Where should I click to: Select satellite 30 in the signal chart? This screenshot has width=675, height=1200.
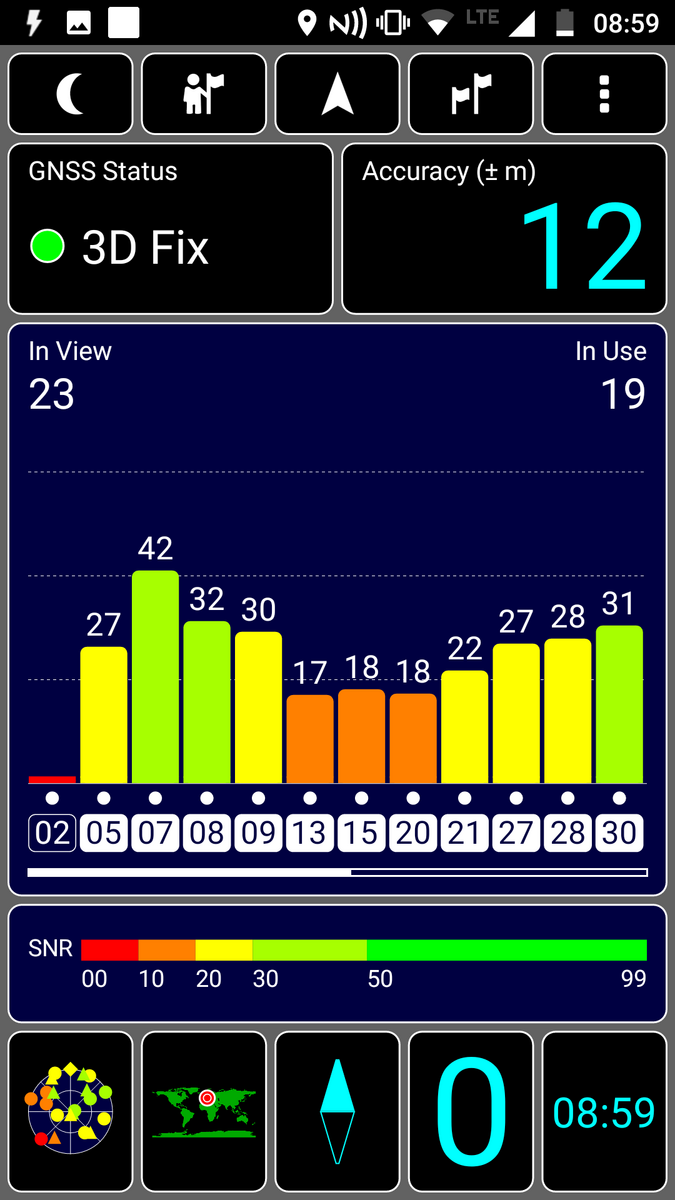pos(619,832)
